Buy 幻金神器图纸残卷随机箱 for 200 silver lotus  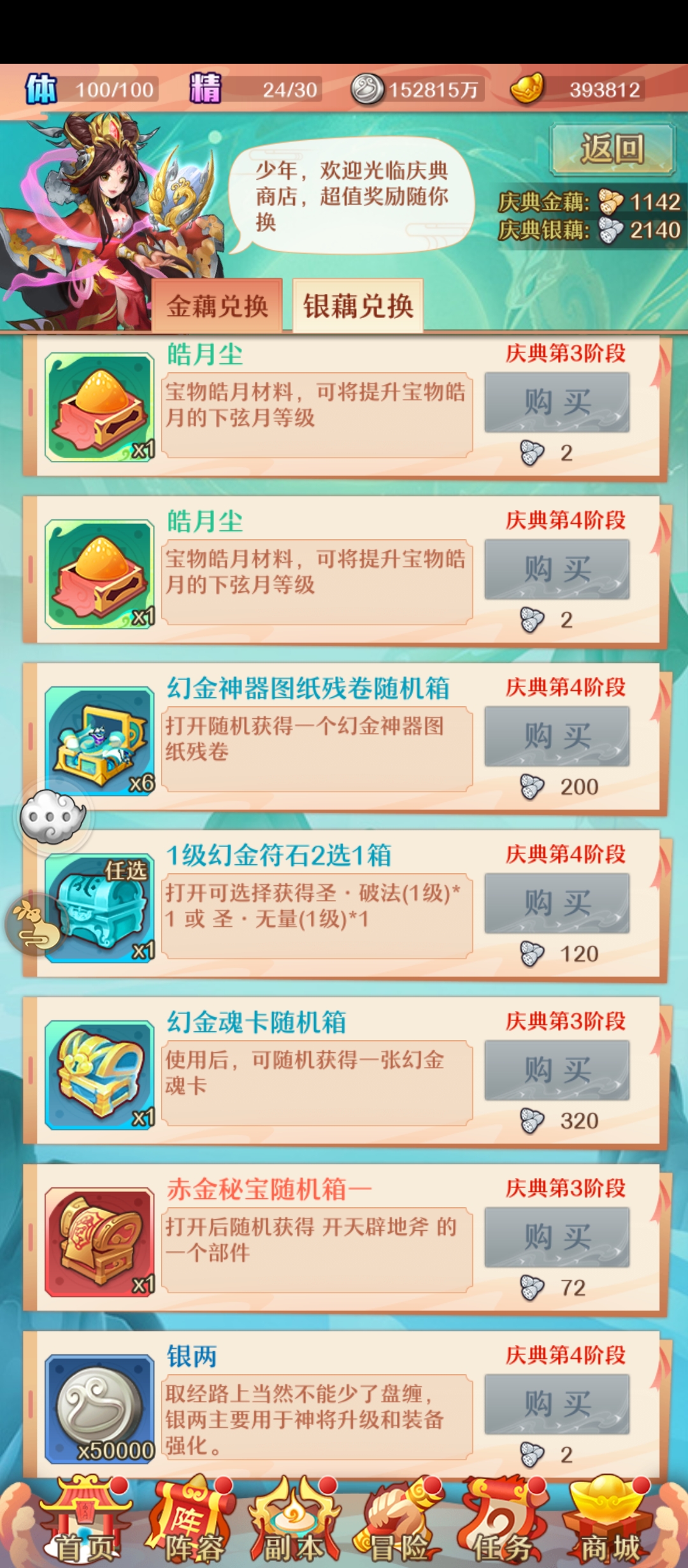(557, 736)
